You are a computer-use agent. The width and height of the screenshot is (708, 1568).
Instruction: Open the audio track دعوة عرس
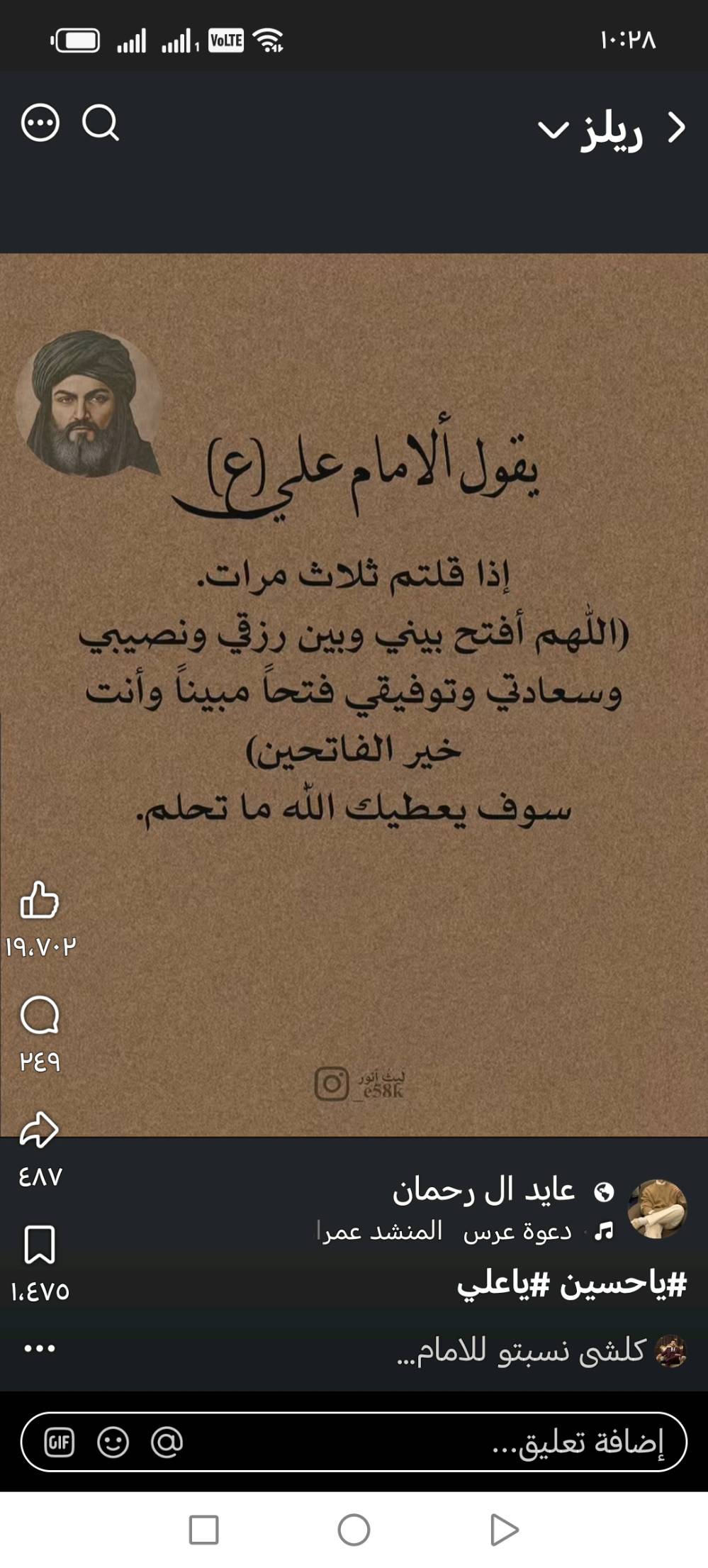517,1231
